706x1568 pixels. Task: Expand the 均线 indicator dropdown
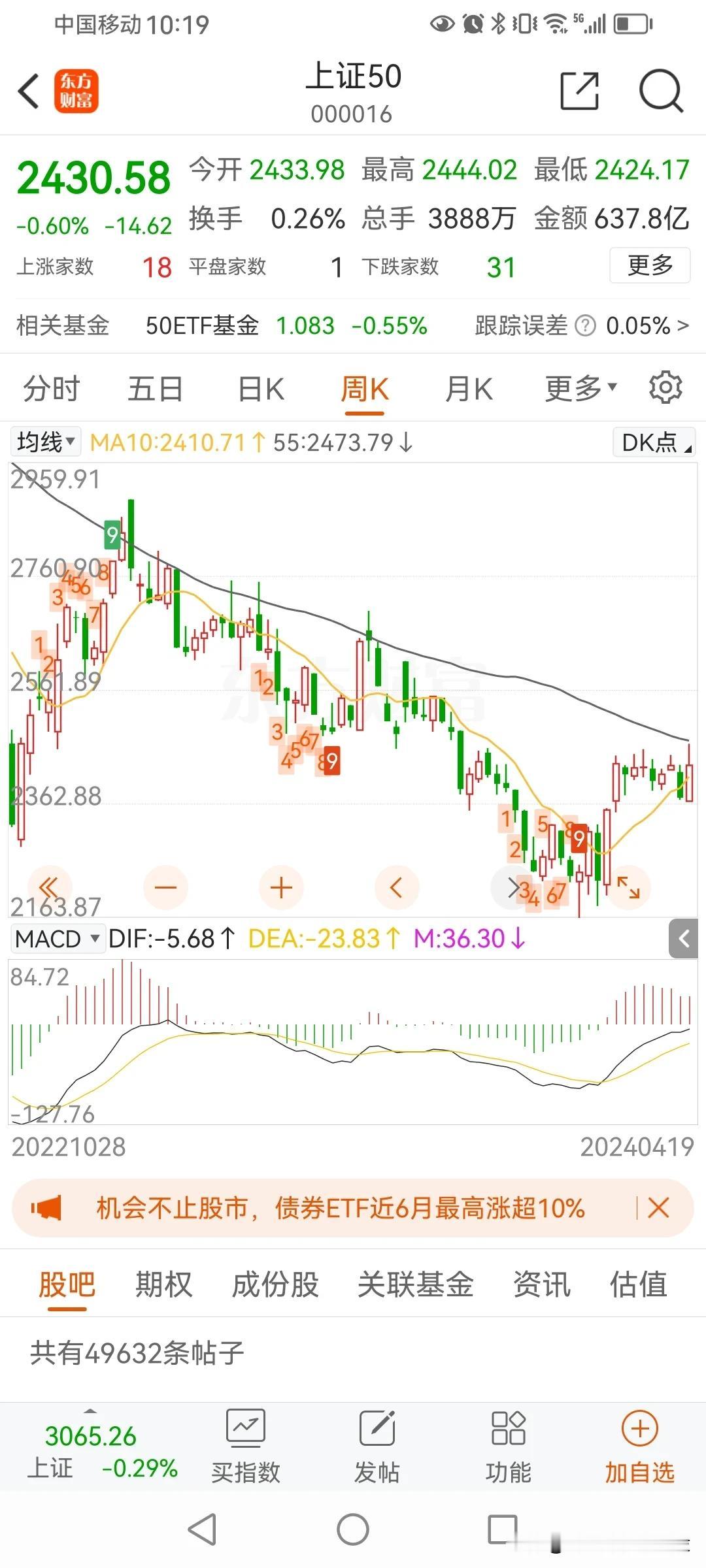click(44, 442)
